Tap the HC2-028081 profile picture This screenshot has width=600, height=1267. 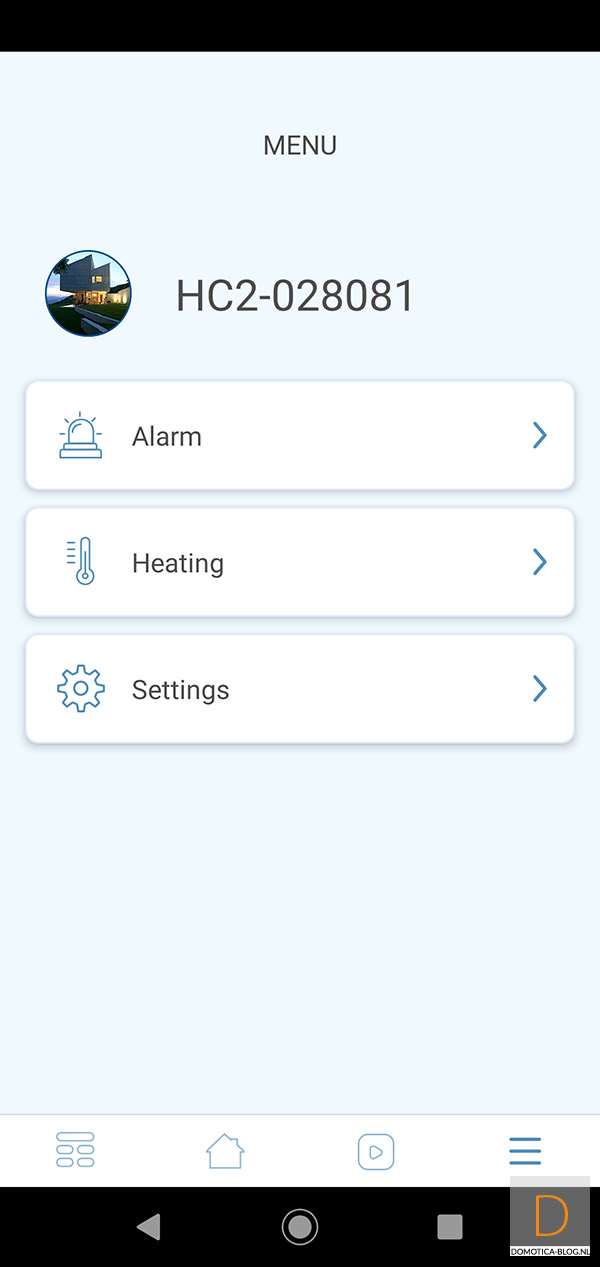point(88,294)
